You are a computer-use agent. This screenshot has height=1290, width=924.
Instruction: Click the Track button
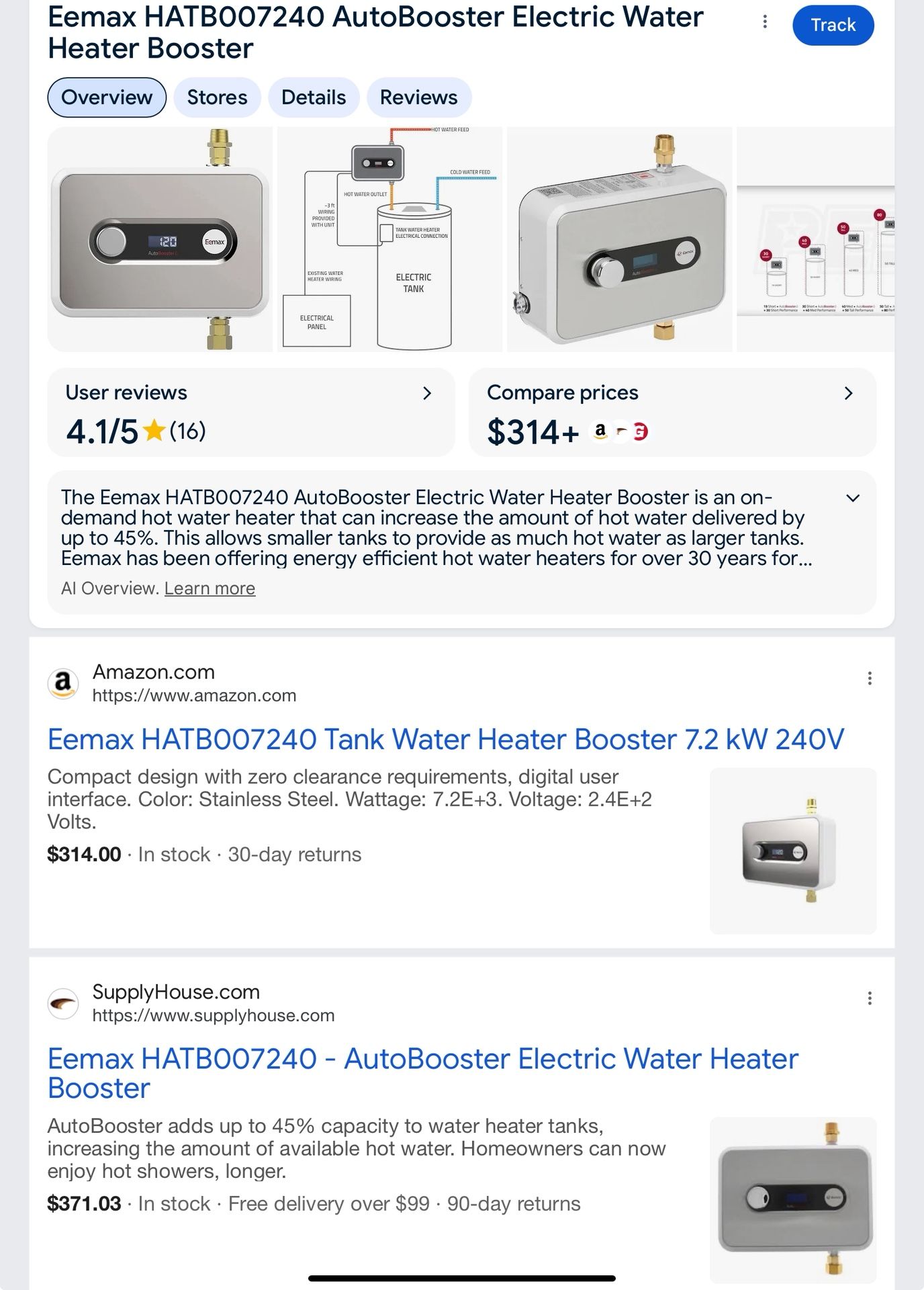(x=833, y=24)
